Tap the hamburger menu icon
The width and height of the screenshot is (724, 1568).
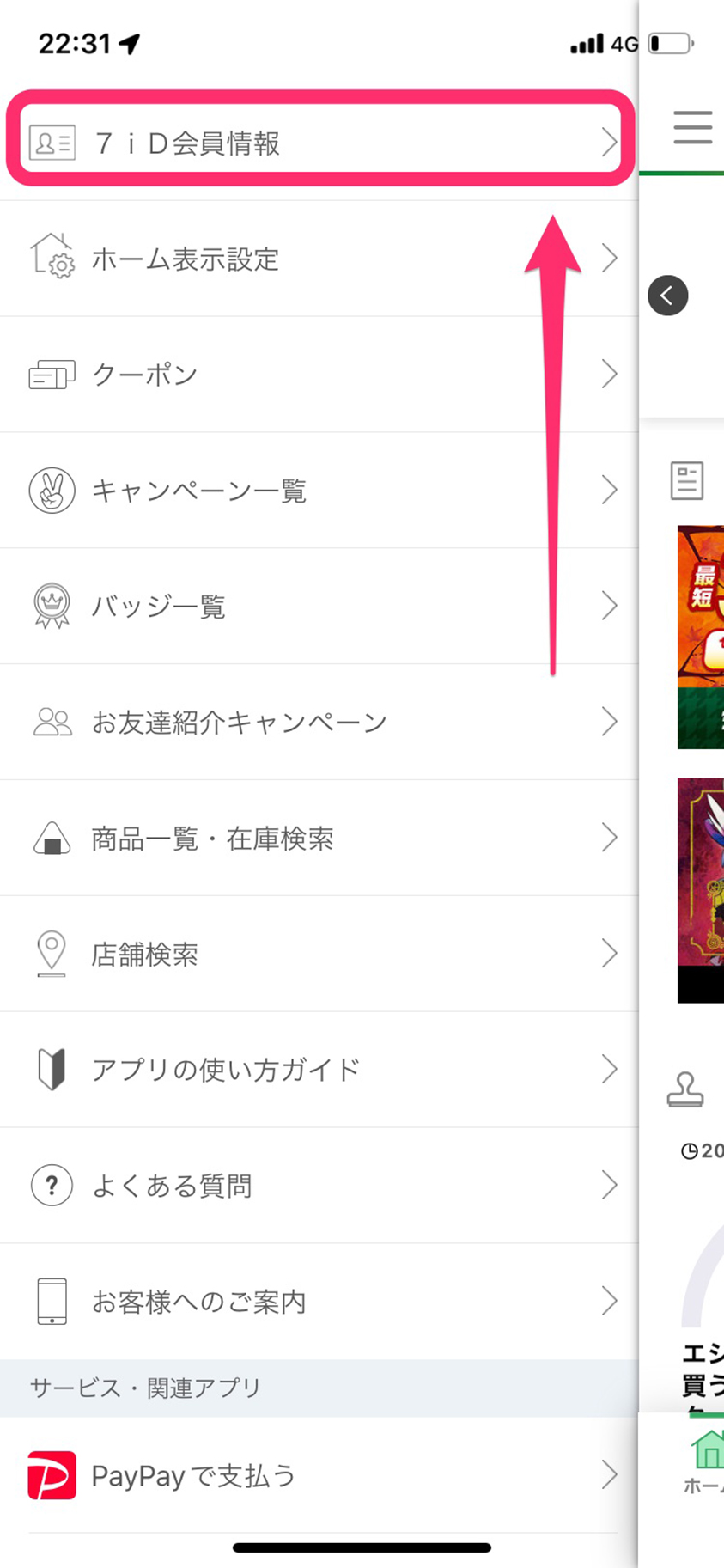692,127
